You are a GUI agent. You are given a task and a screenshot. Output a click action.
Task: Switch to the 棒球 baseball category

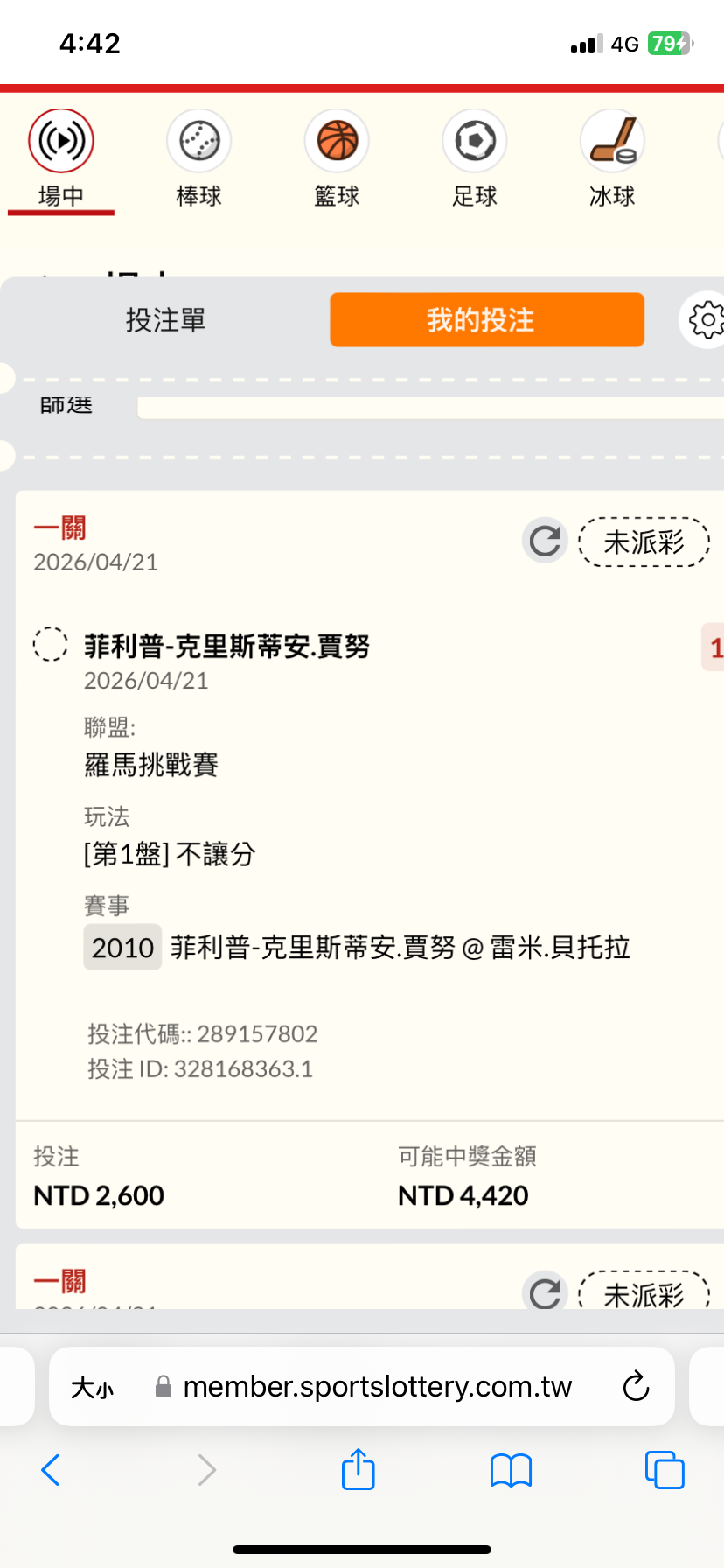coord(199,159)
